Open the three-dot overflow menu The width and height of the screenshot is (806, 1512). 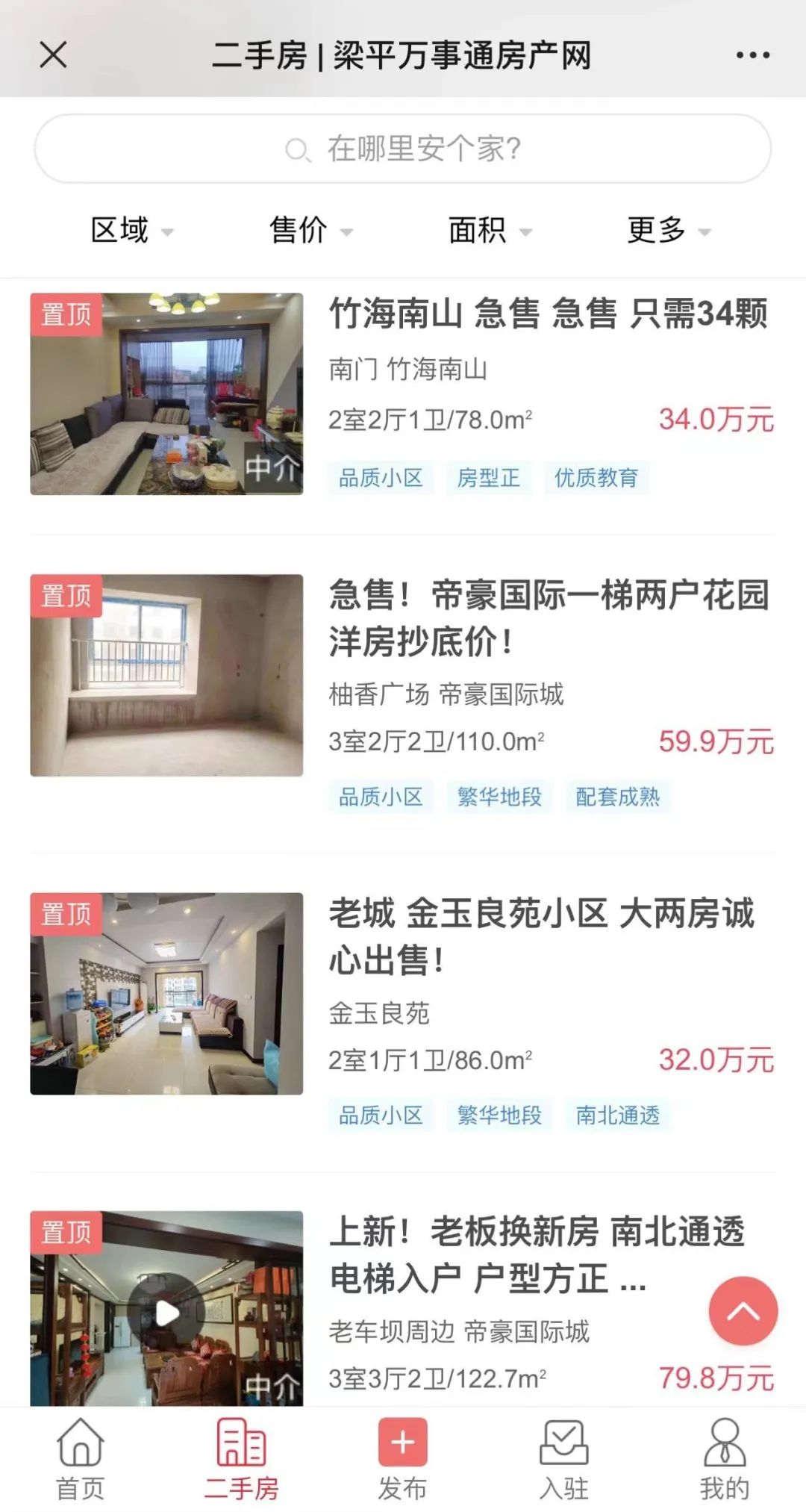[752, 55]
